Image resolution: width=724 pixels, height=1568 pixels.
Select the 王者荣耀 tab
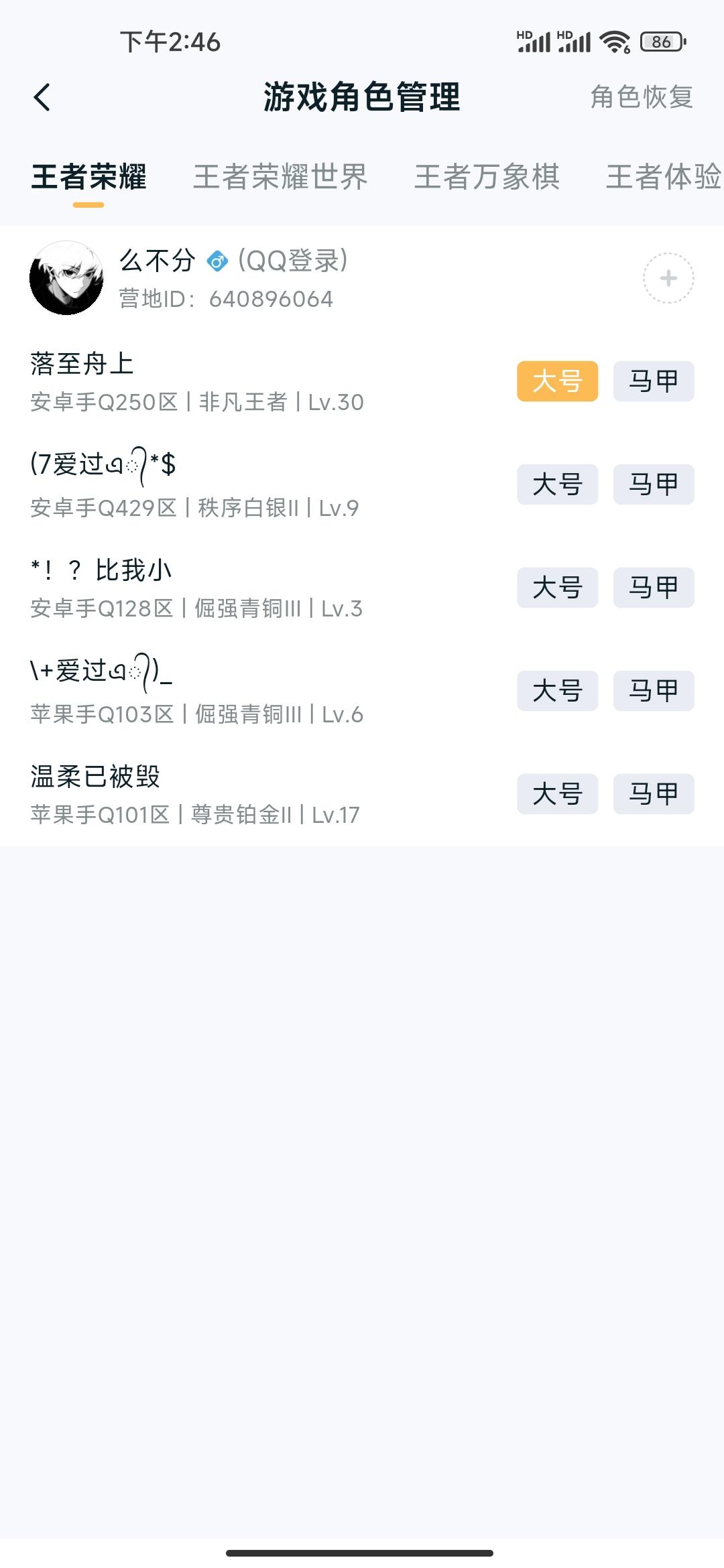tap(88, 178)
